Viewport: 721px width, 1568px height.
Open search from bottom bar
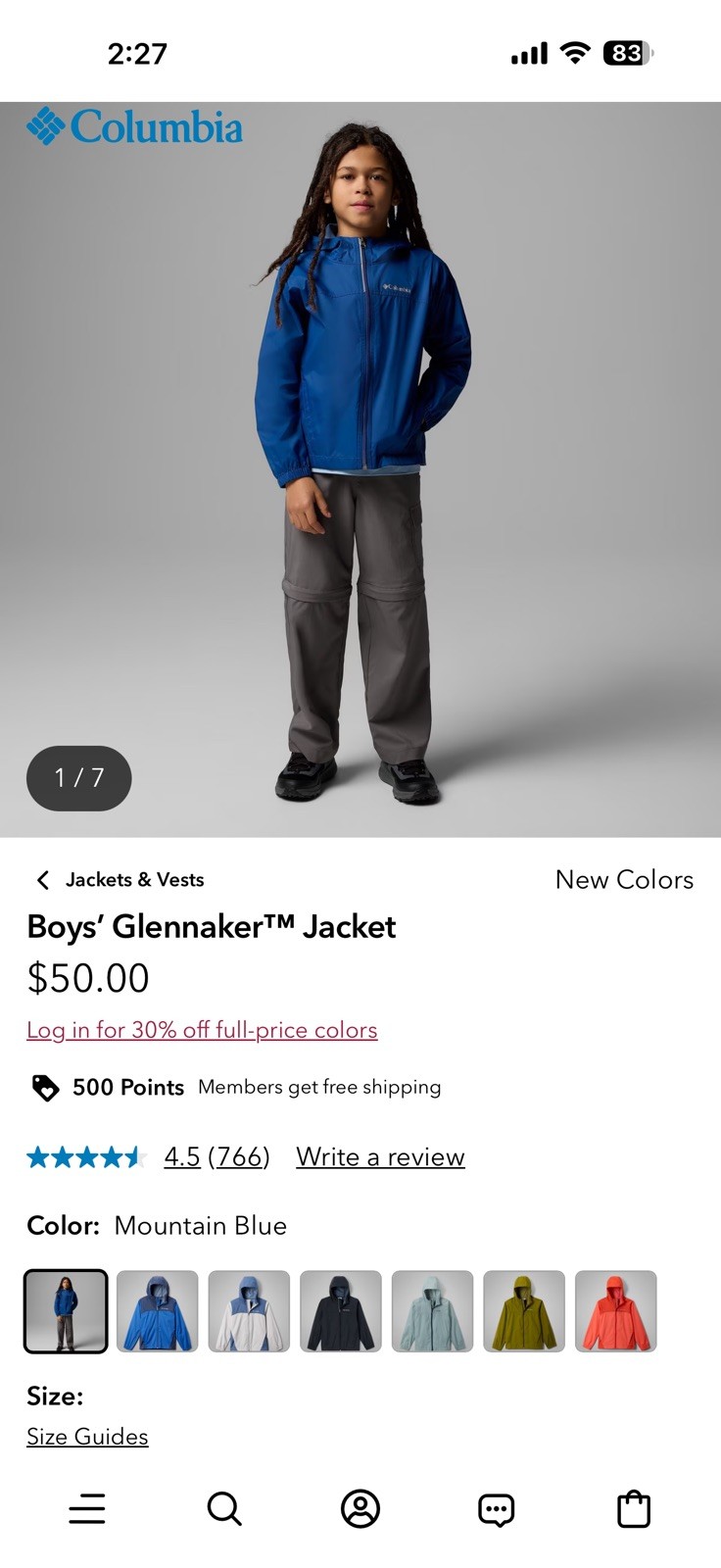point(224,1509)
